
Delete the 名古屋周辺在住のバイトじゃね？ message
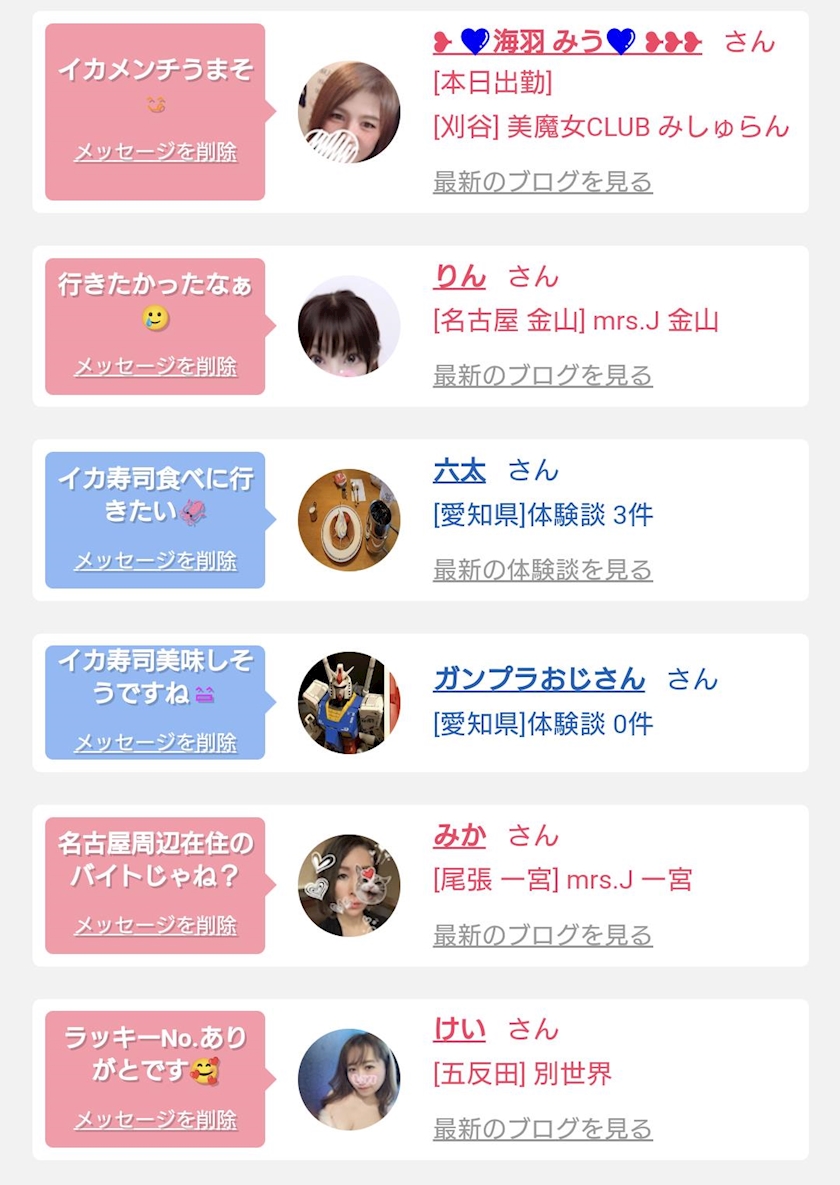coord(156,926)
